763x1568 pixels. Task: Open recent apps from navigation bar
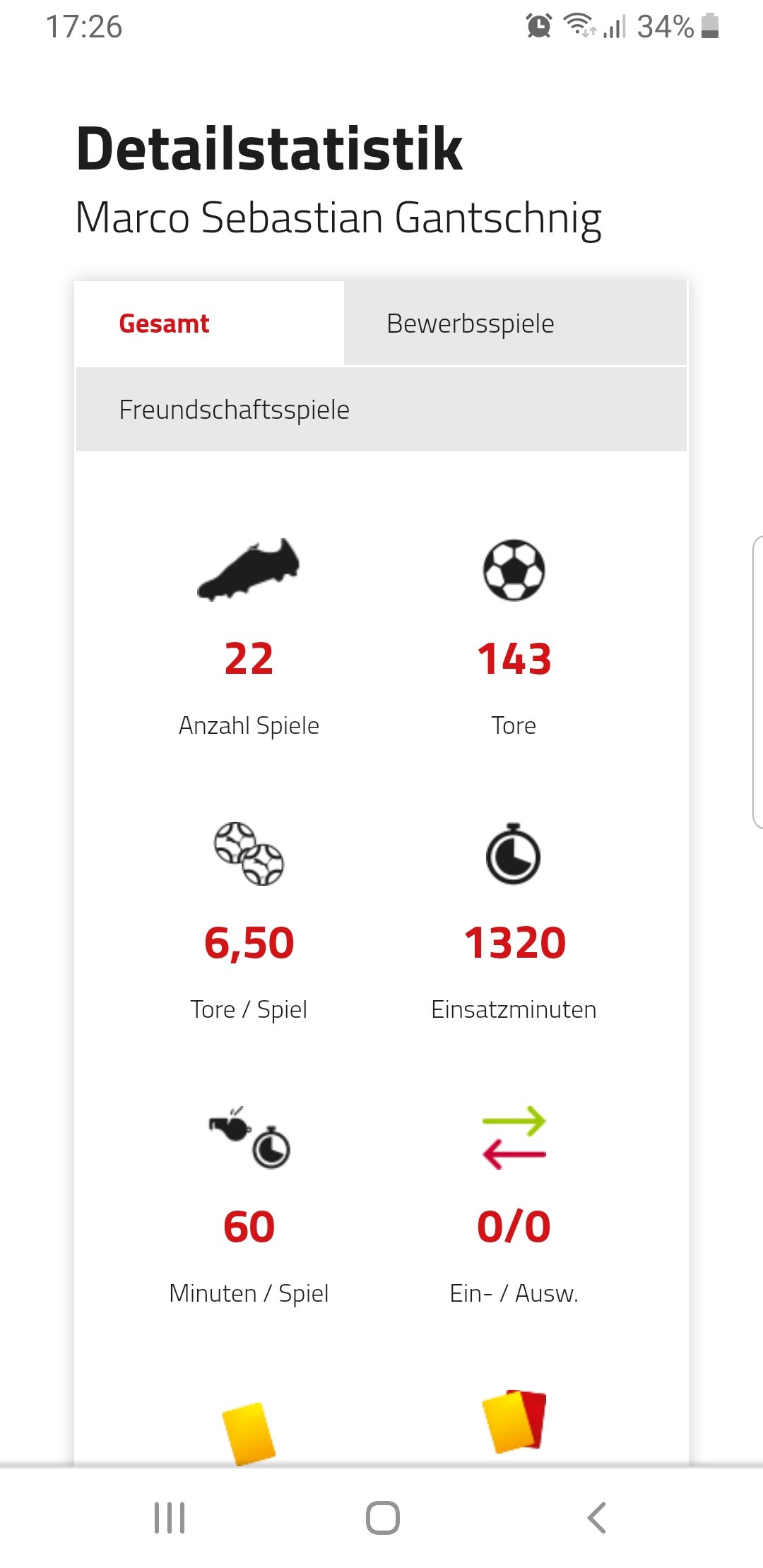170,1517
